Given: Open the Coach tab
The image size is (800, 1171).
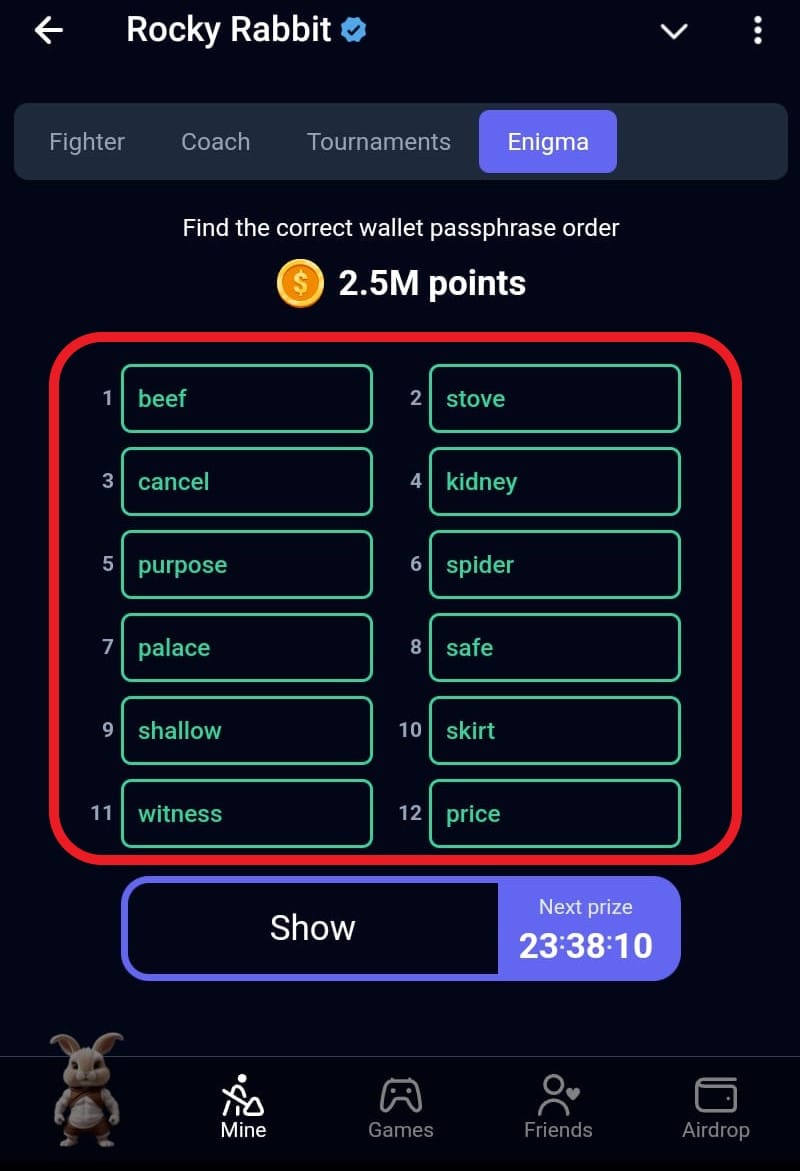Looking at the screenshot, I should 215,142.
